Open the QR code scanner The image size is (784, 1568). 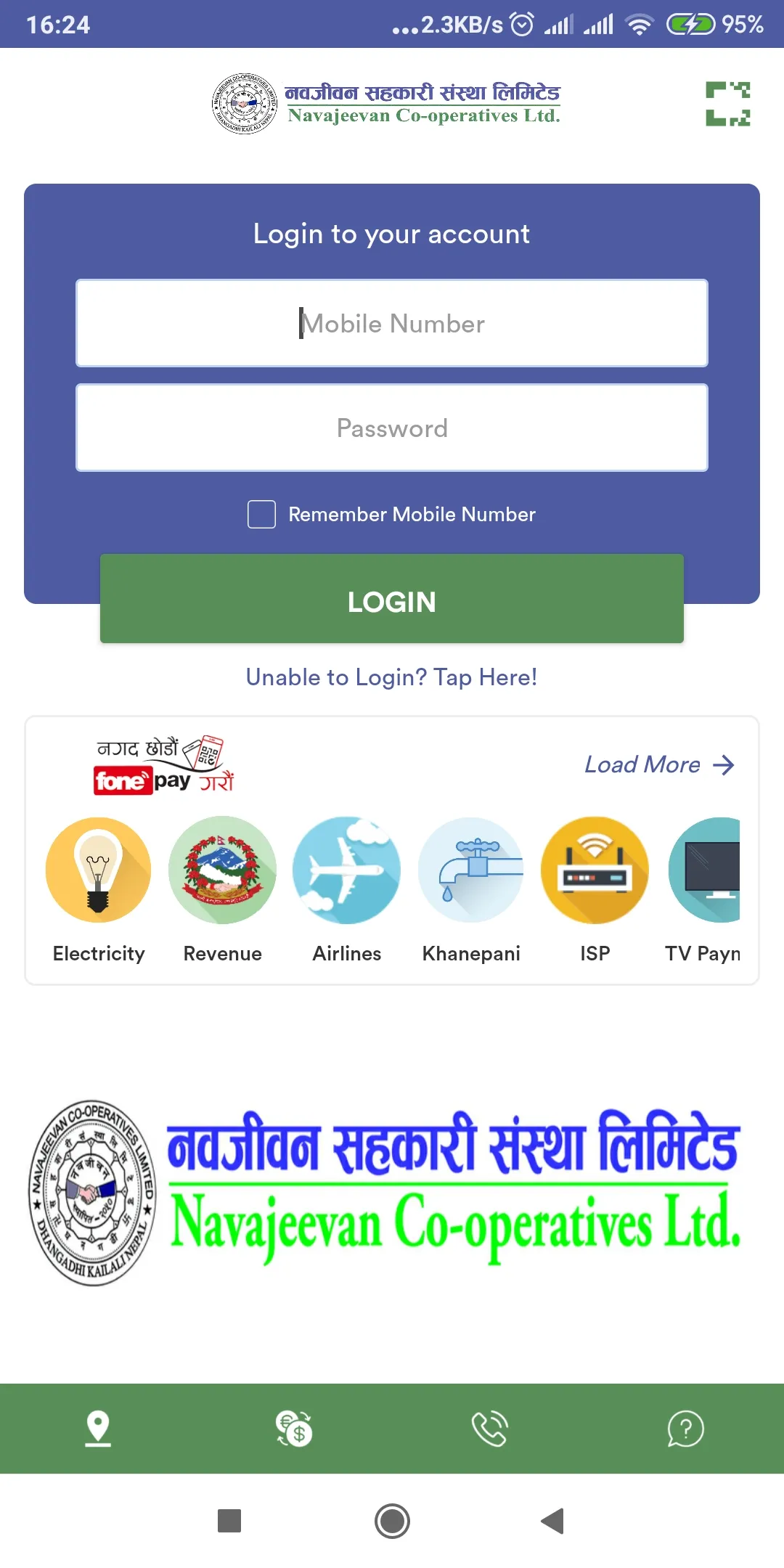(727, 104)
